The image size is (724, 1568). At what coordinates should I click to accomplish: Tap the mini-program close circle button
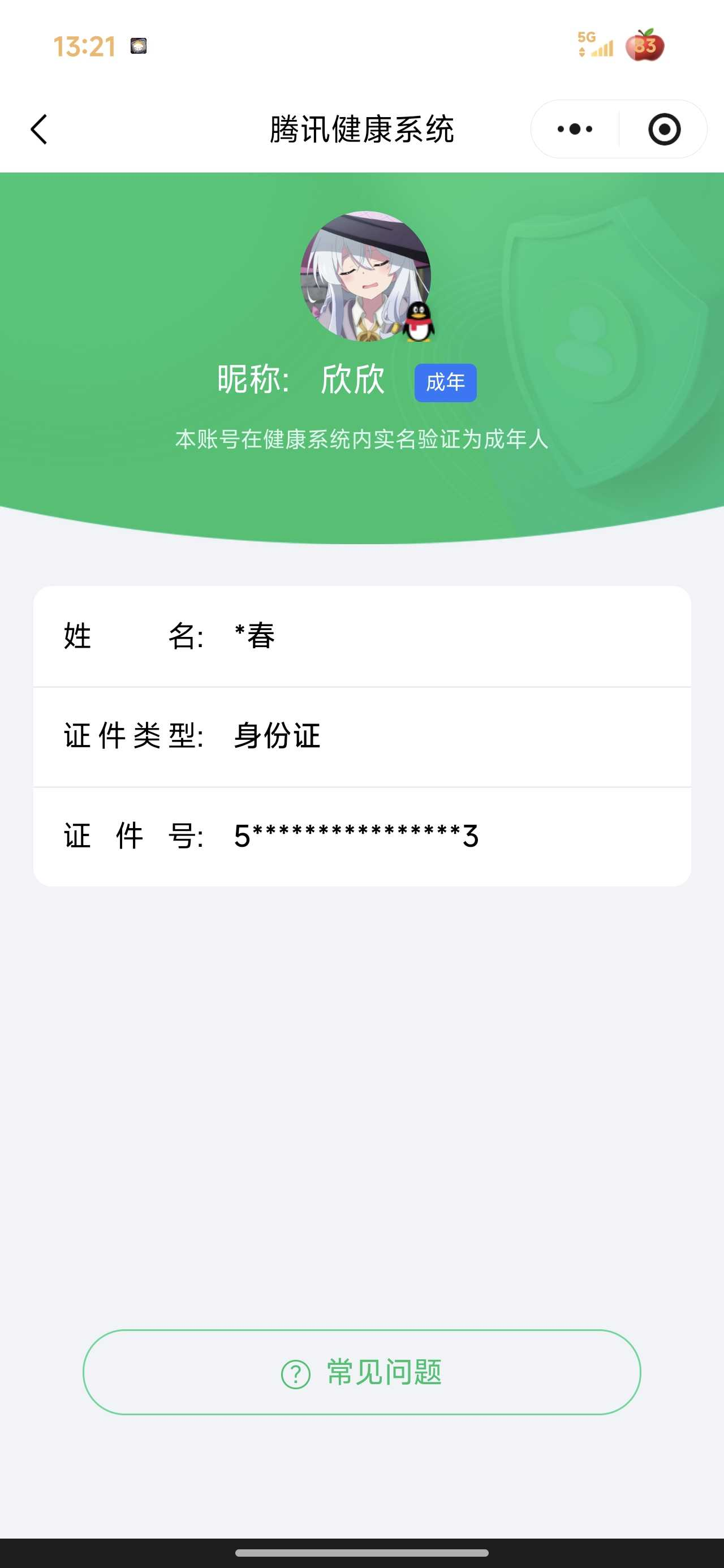[x=663, y=128]
